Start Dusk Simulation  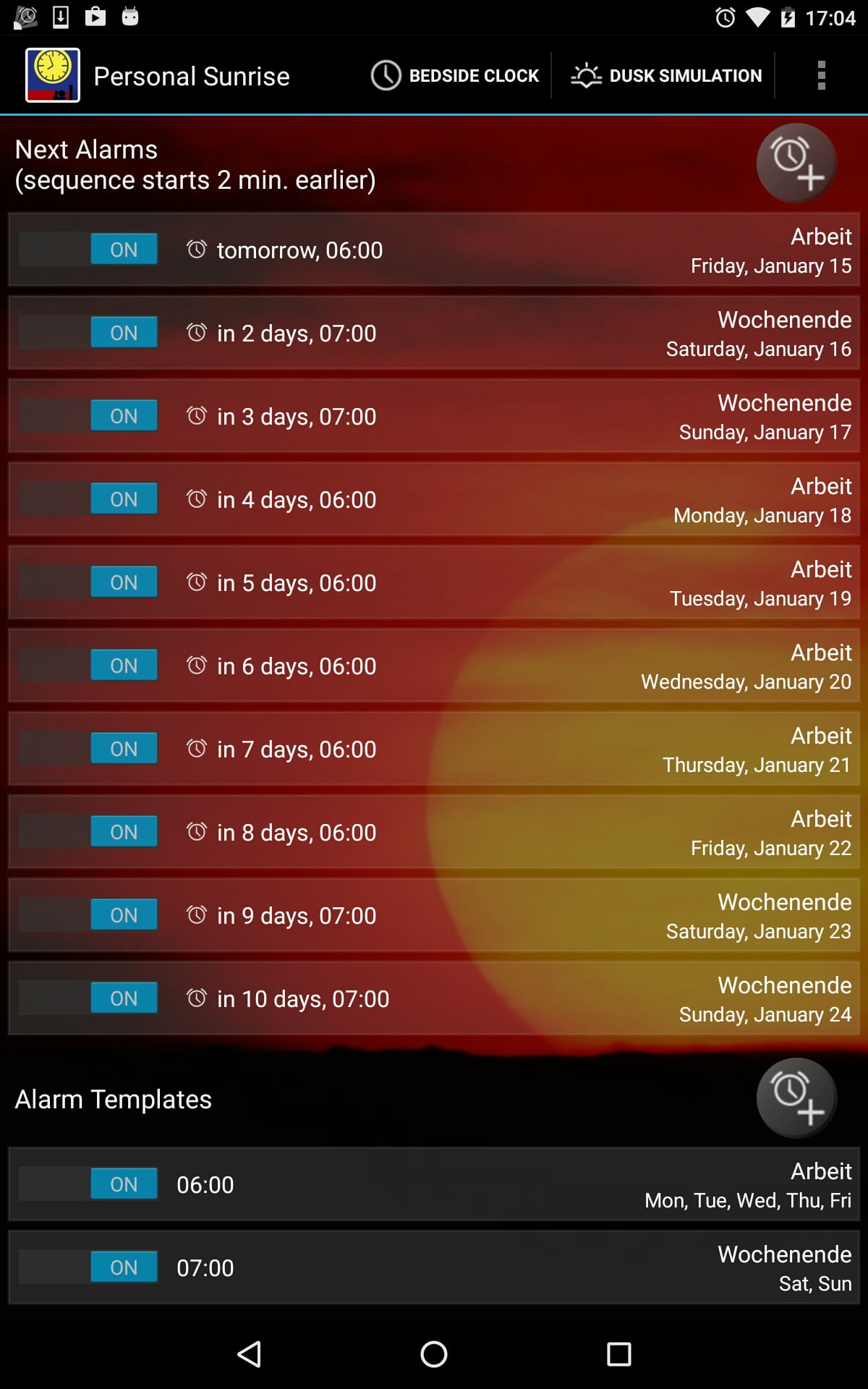(x=665, y=75)
